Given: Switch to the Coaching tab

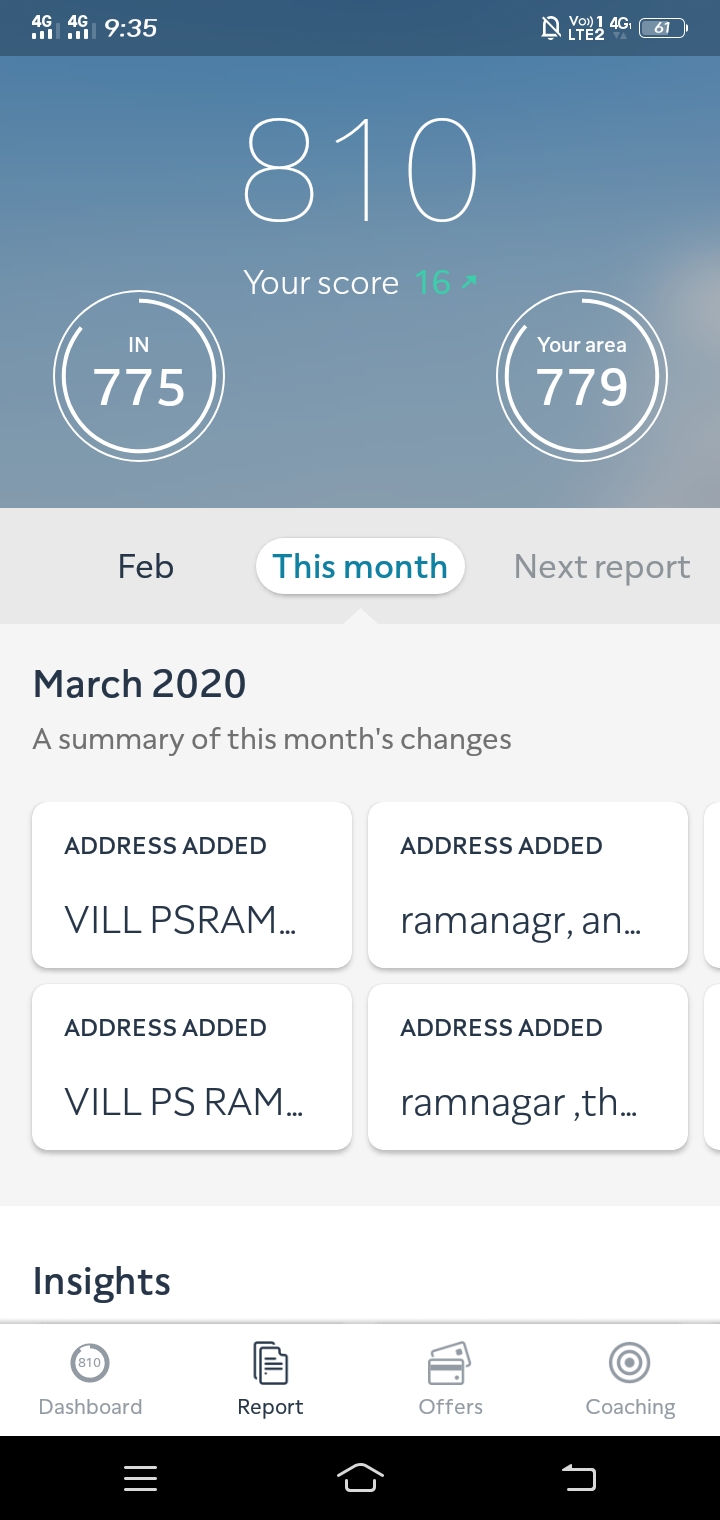Looking at the screenshot, I should click(x=630, y=1381).
